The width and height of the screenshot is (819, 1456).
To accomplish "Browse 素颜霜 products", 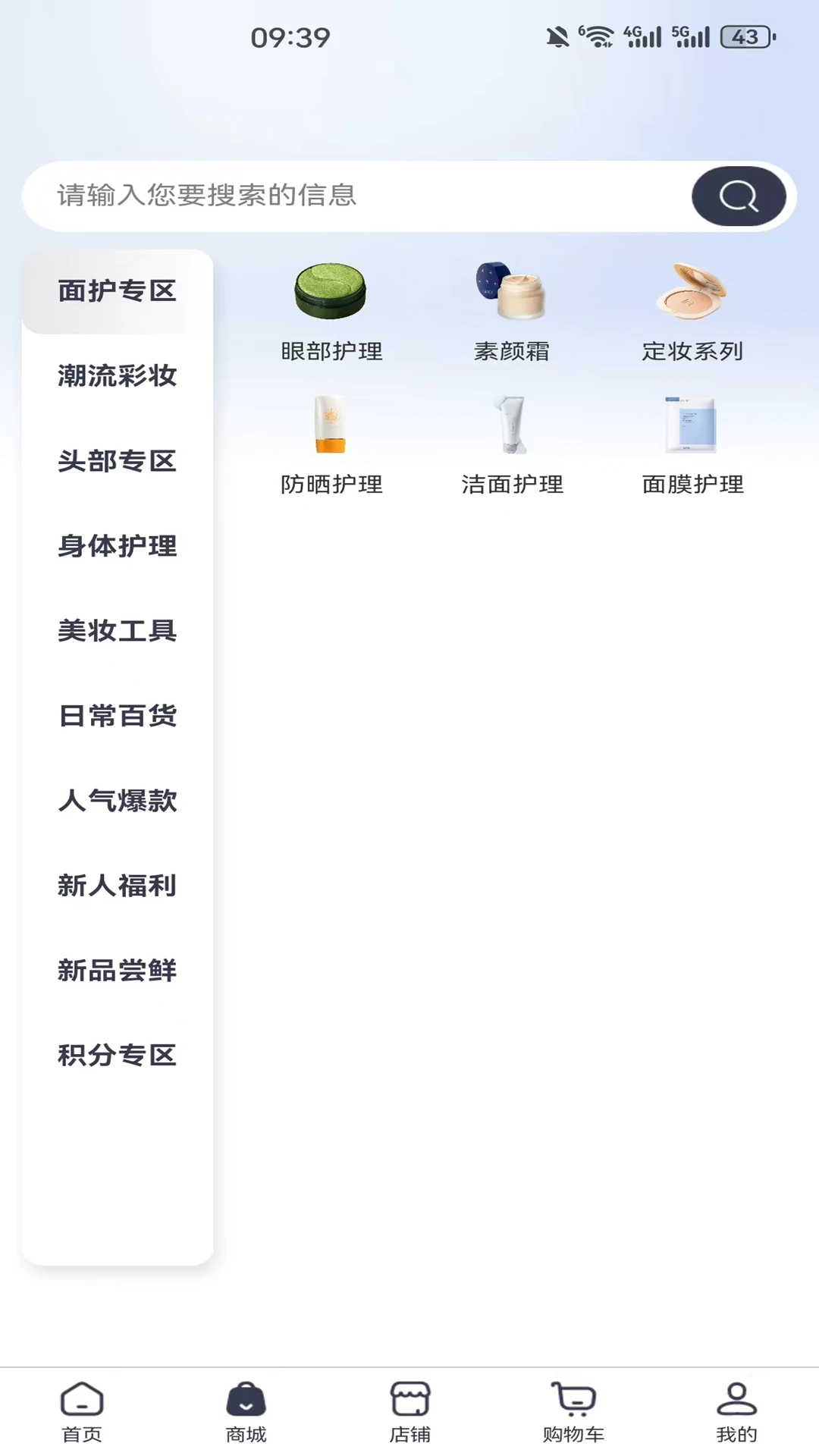I will pyautogui.click(x=512, y=312).
